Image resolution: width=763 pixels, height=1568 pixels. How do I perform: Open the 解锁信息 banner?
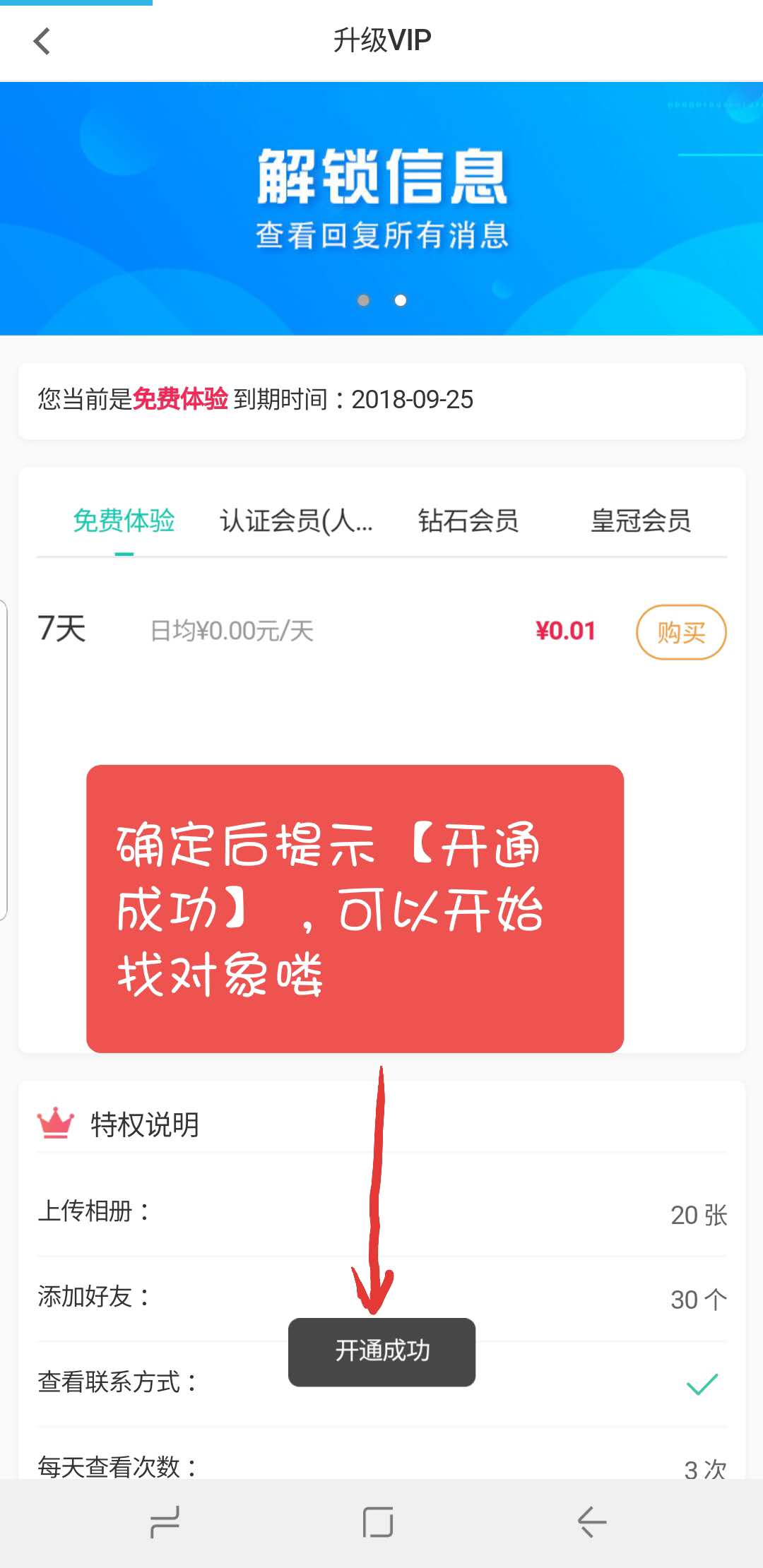tap(381, 208)
